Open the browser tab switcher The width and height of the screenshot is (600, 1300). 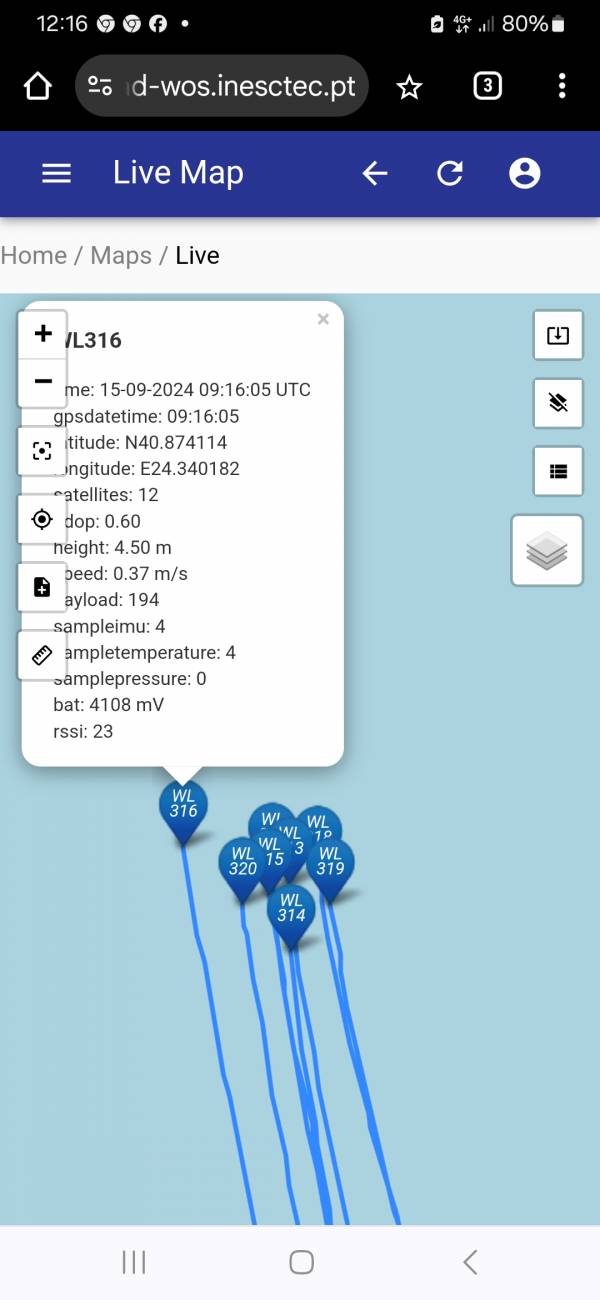(487, 86)
